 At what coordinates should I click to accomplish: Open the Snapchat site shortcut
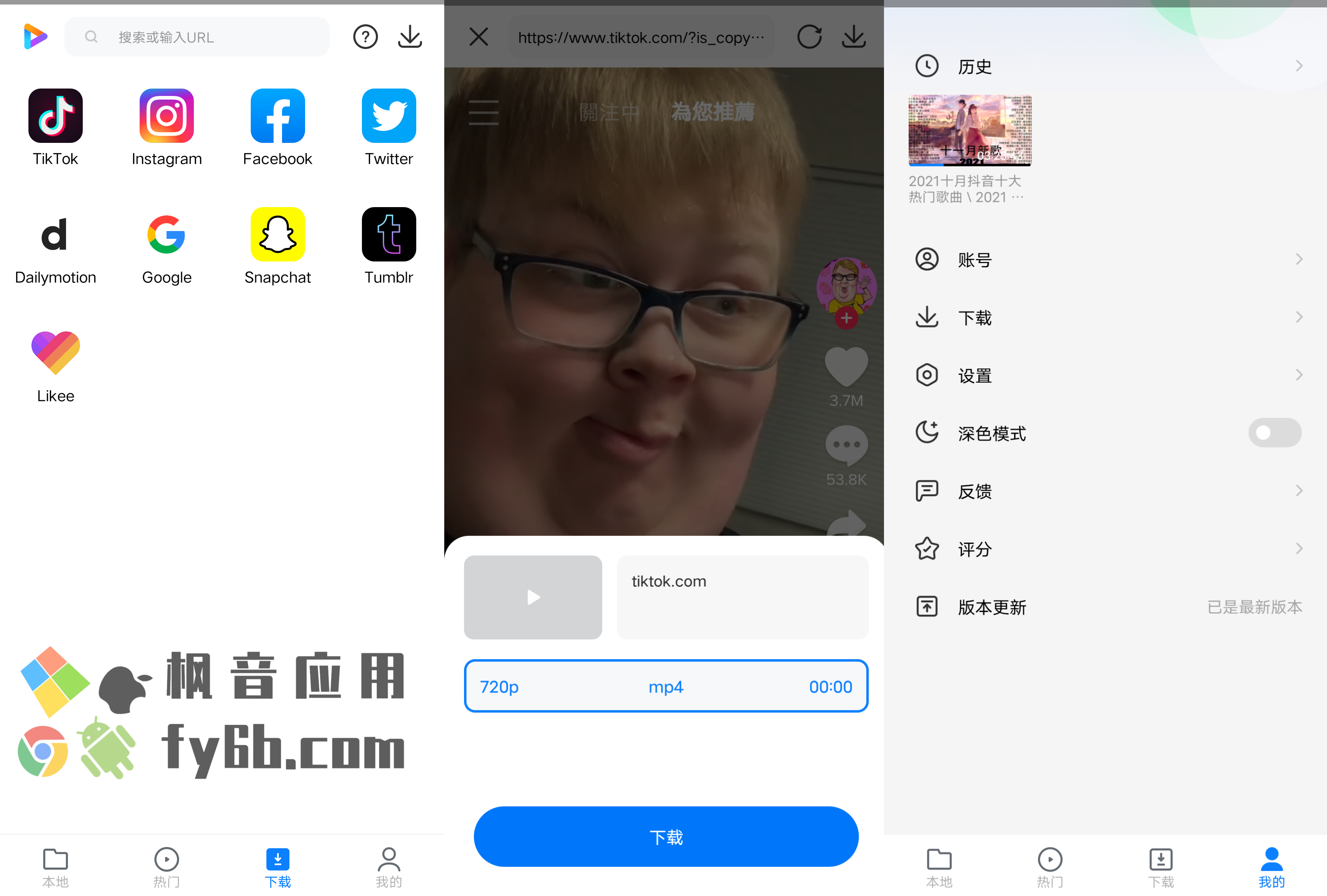278,245
